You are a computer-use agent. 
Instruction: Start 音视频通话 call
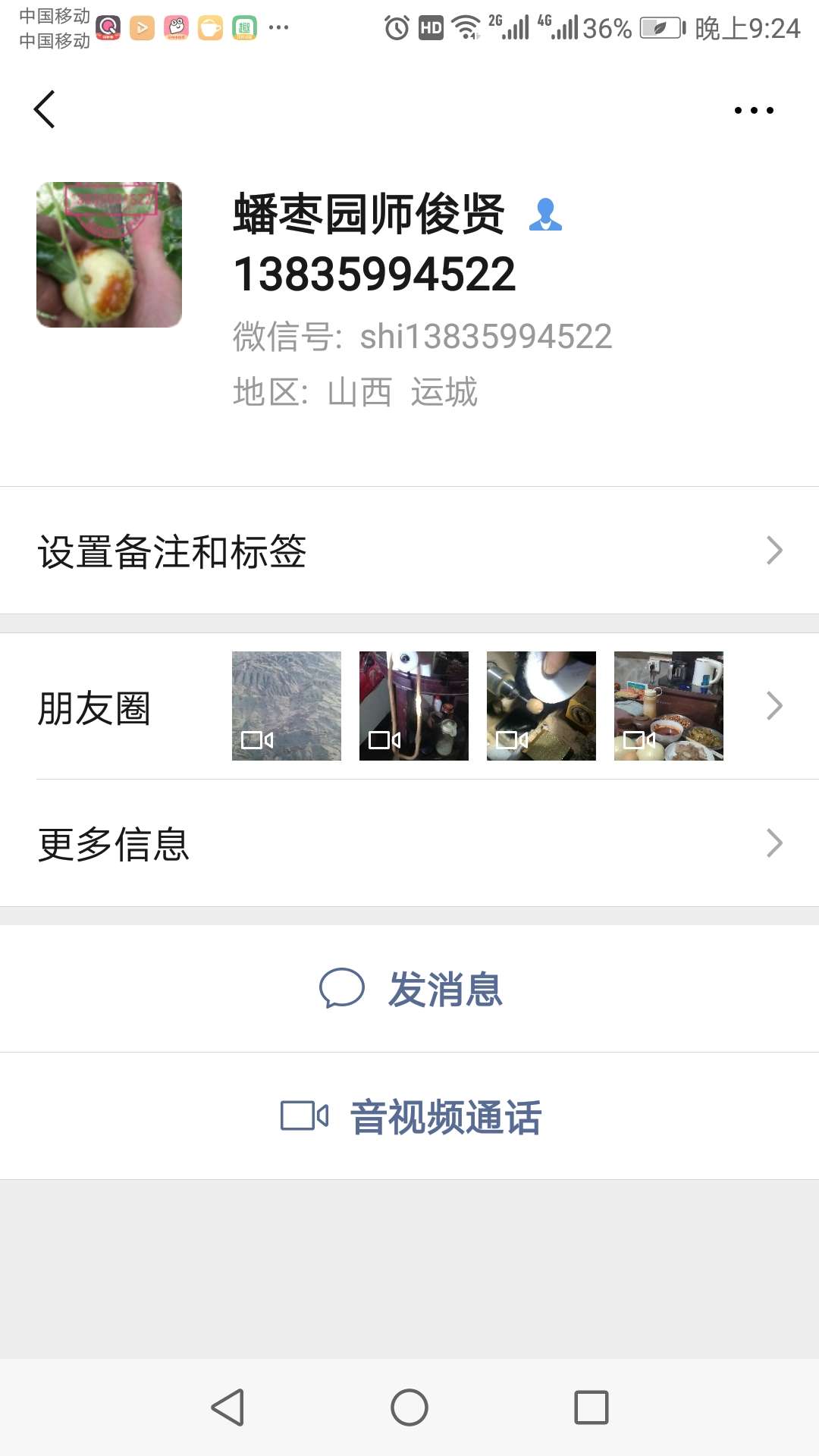coord(411,1116)
